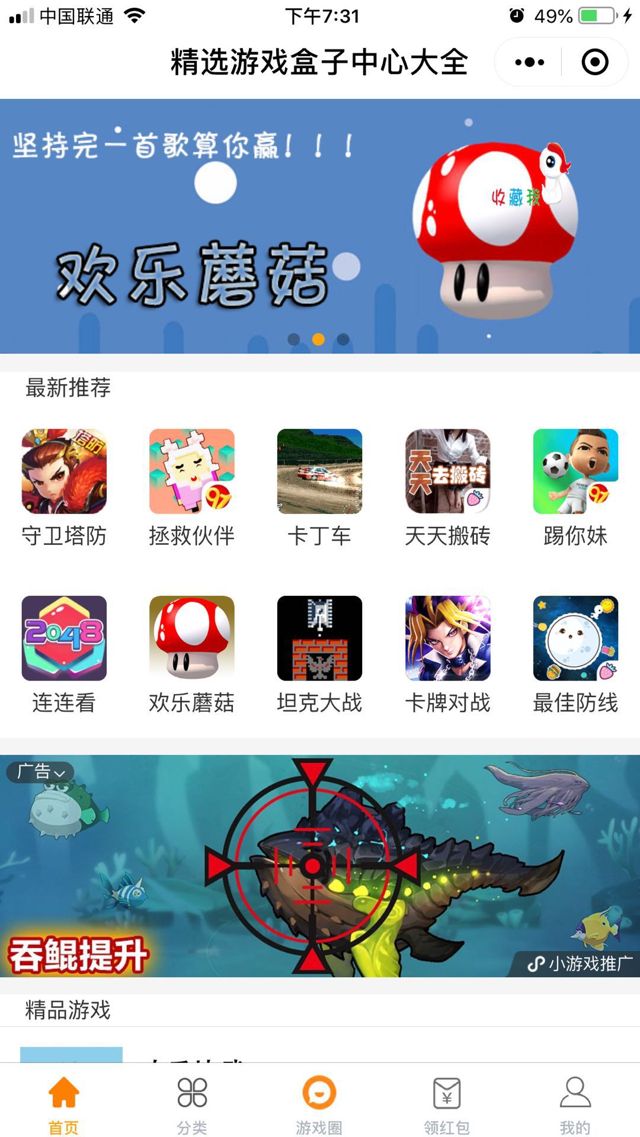Switch to the 分类 tab
The height and width of the screenshot is (1137, 640).
tap(192, 1103)
